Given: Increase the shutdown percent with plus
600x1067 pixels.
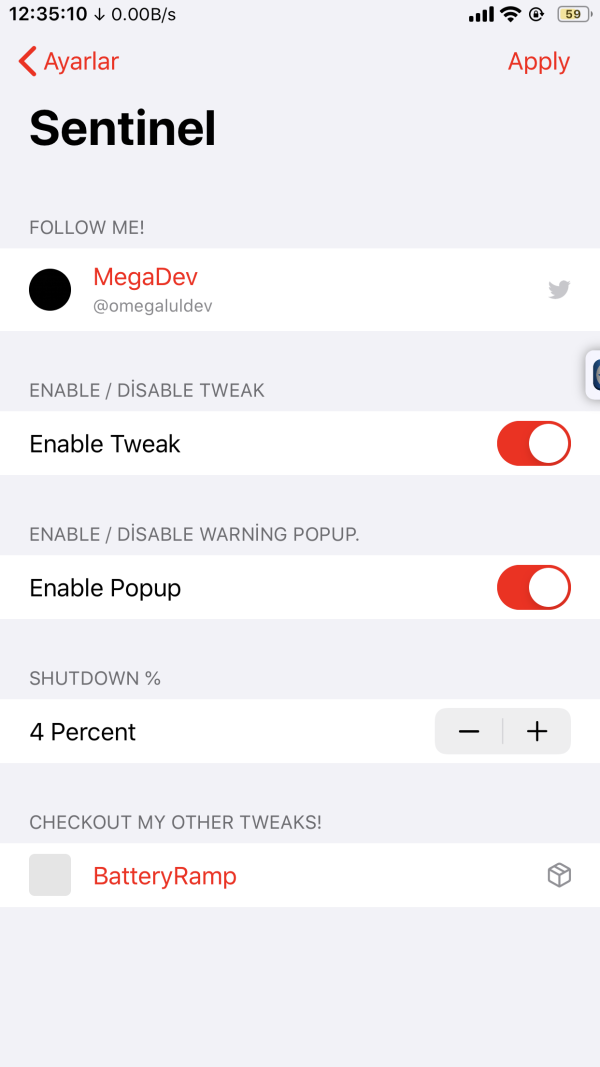Looking at the screenshot, I should [537, 732].
